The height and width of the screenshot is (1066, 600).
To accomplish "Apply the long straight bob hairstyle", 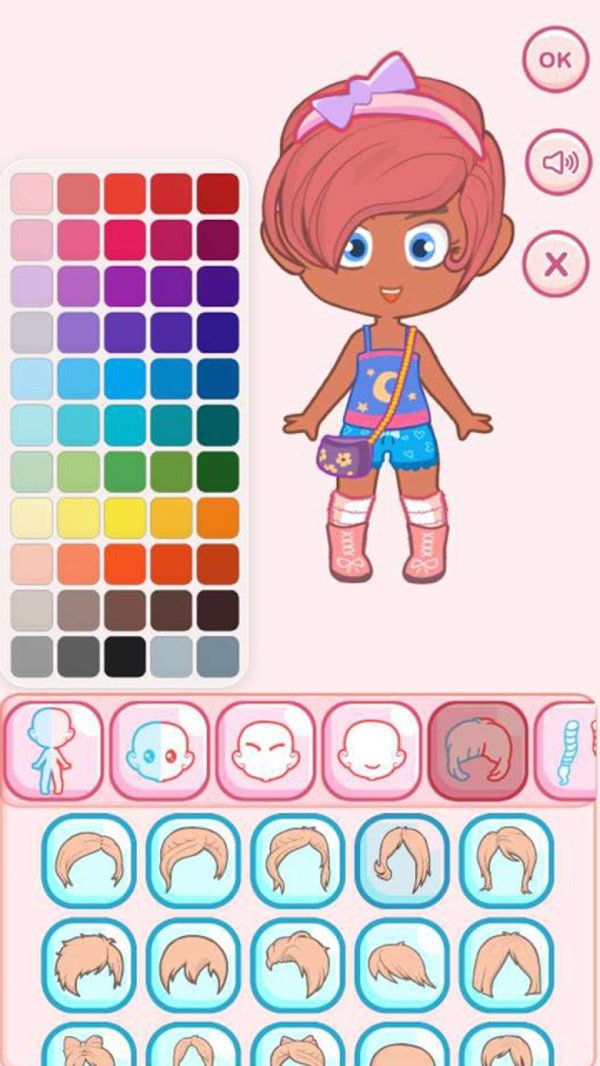I will (x=506, y=965).
